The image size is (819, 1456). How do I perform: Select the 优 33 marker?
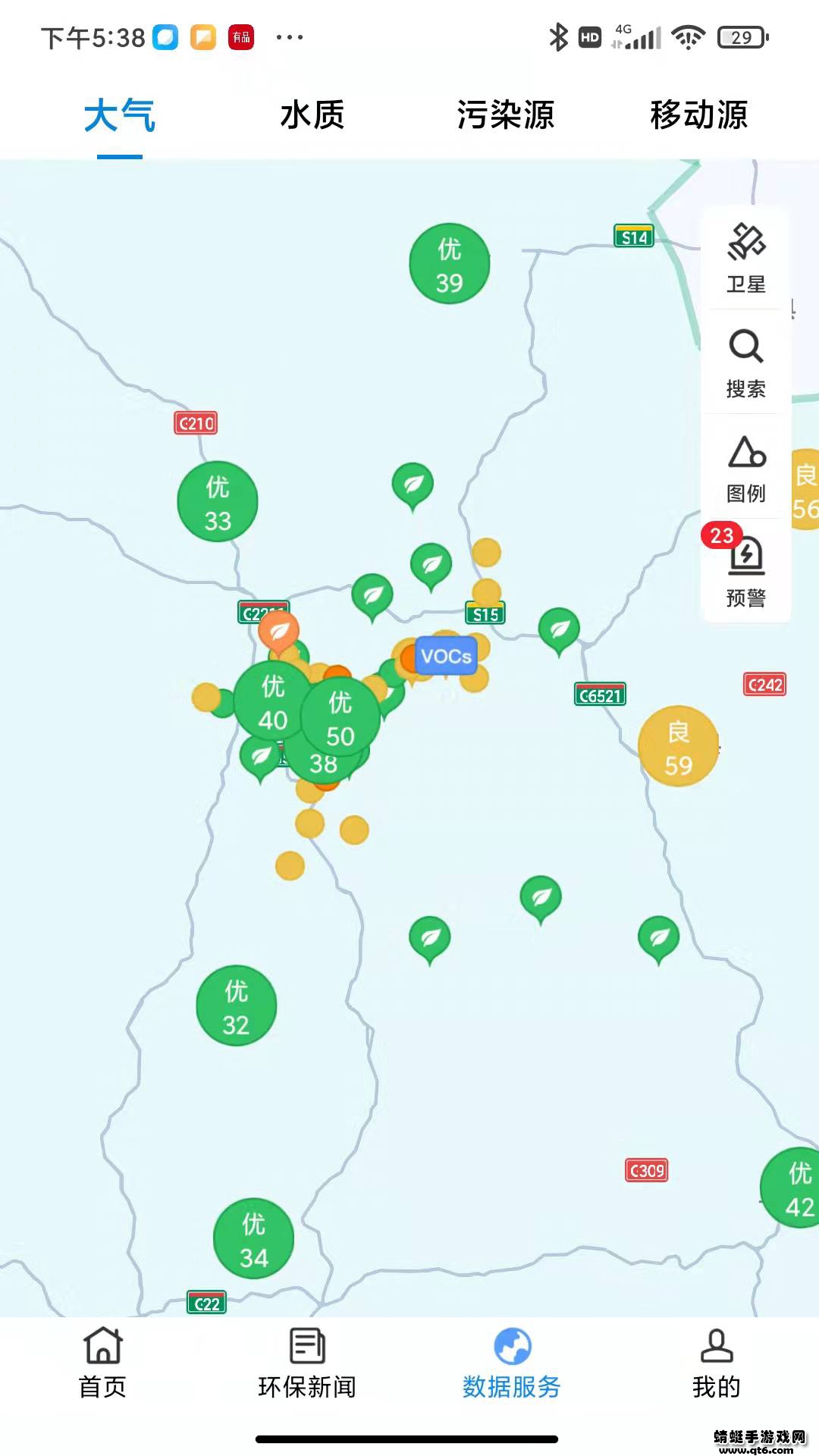pyautogui.click(x=218, y=500)
